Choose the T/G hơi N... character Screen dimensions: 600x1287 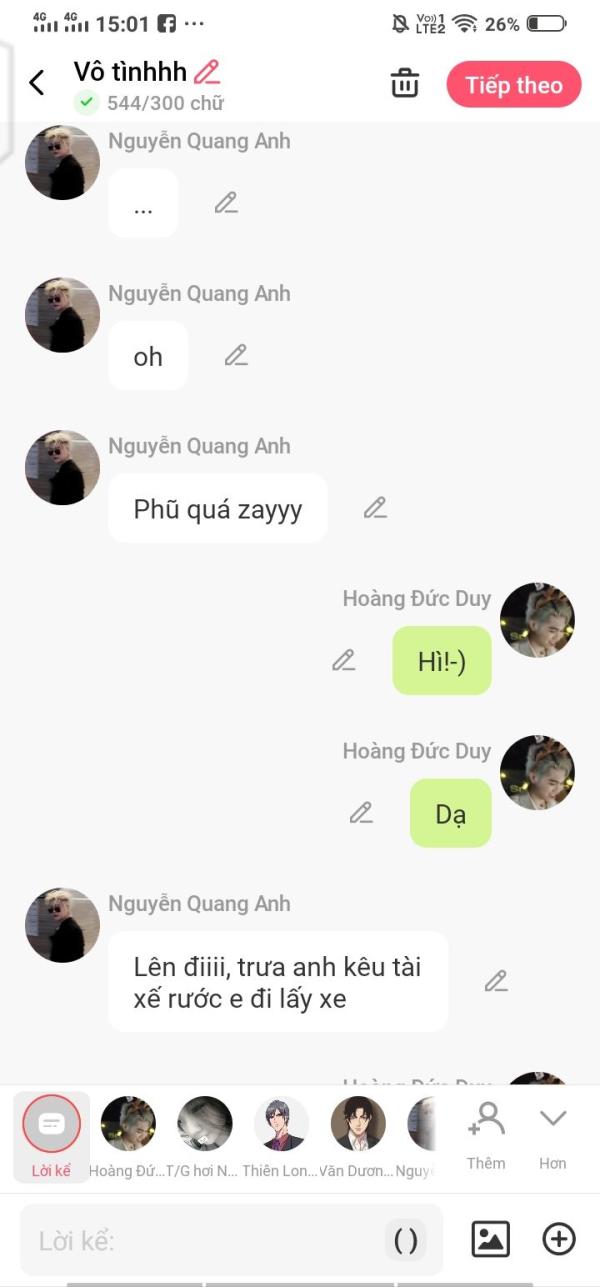(205, 1134)
